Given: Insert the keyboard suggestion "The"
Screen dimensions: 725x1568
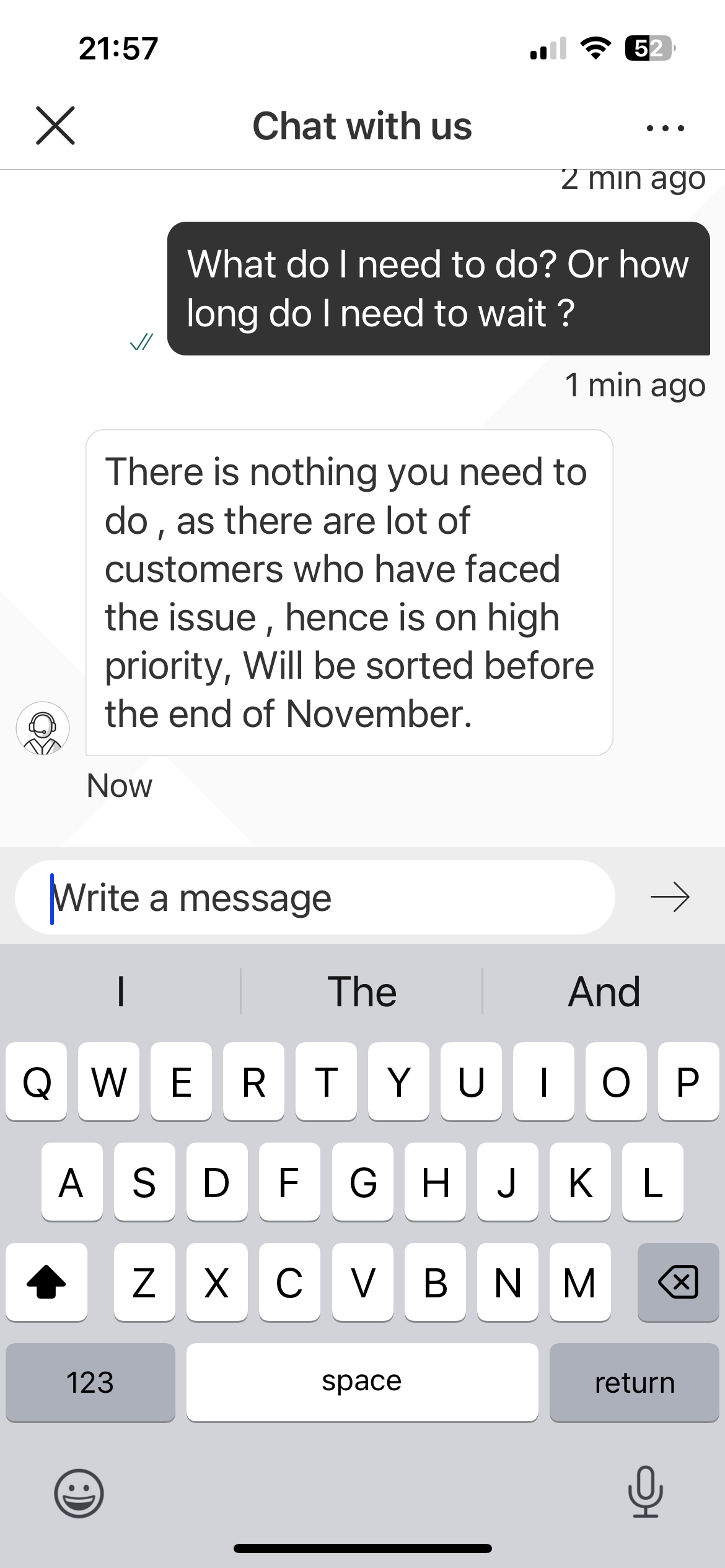Looking at the screenshot, I should tap(362, 991).
